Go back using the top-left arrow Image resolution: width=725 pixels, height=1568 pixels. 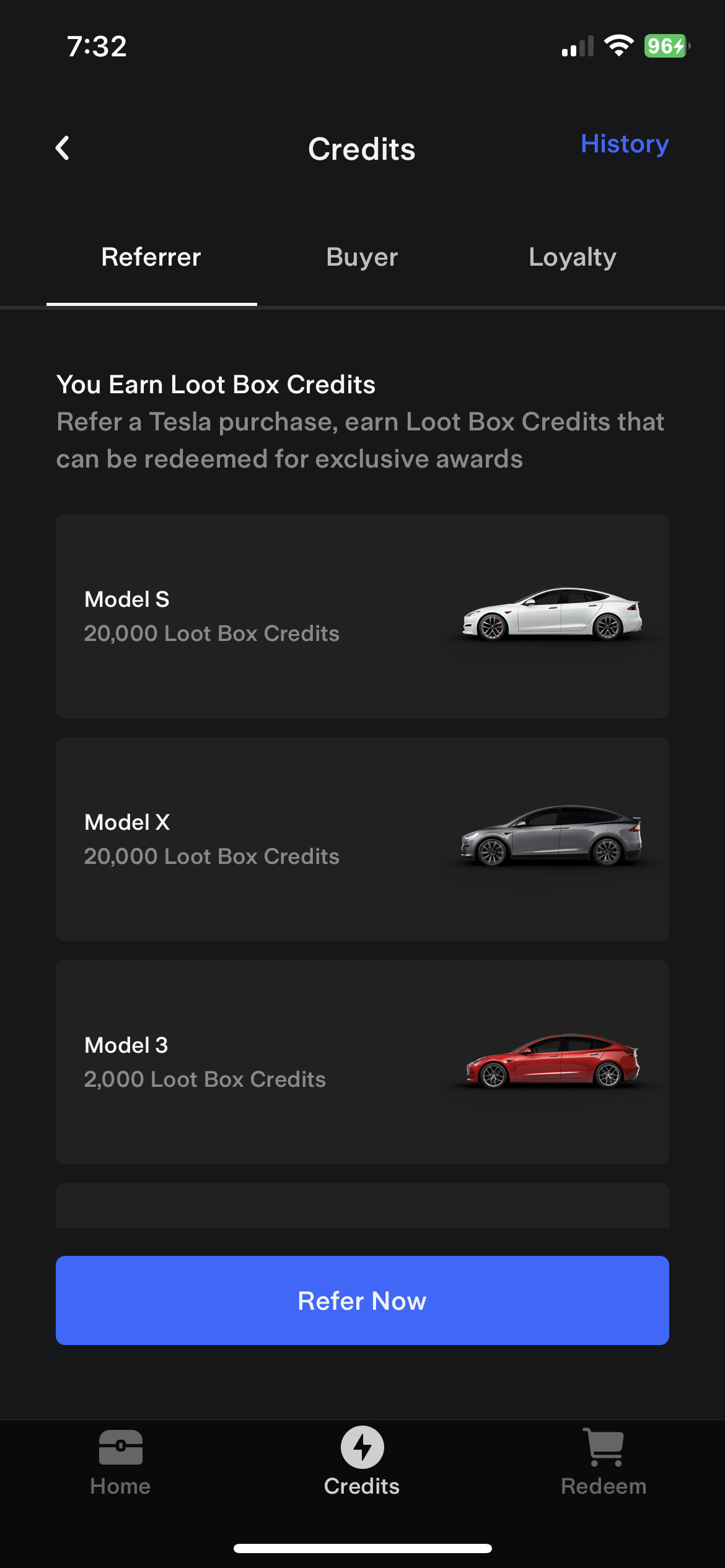63,149
